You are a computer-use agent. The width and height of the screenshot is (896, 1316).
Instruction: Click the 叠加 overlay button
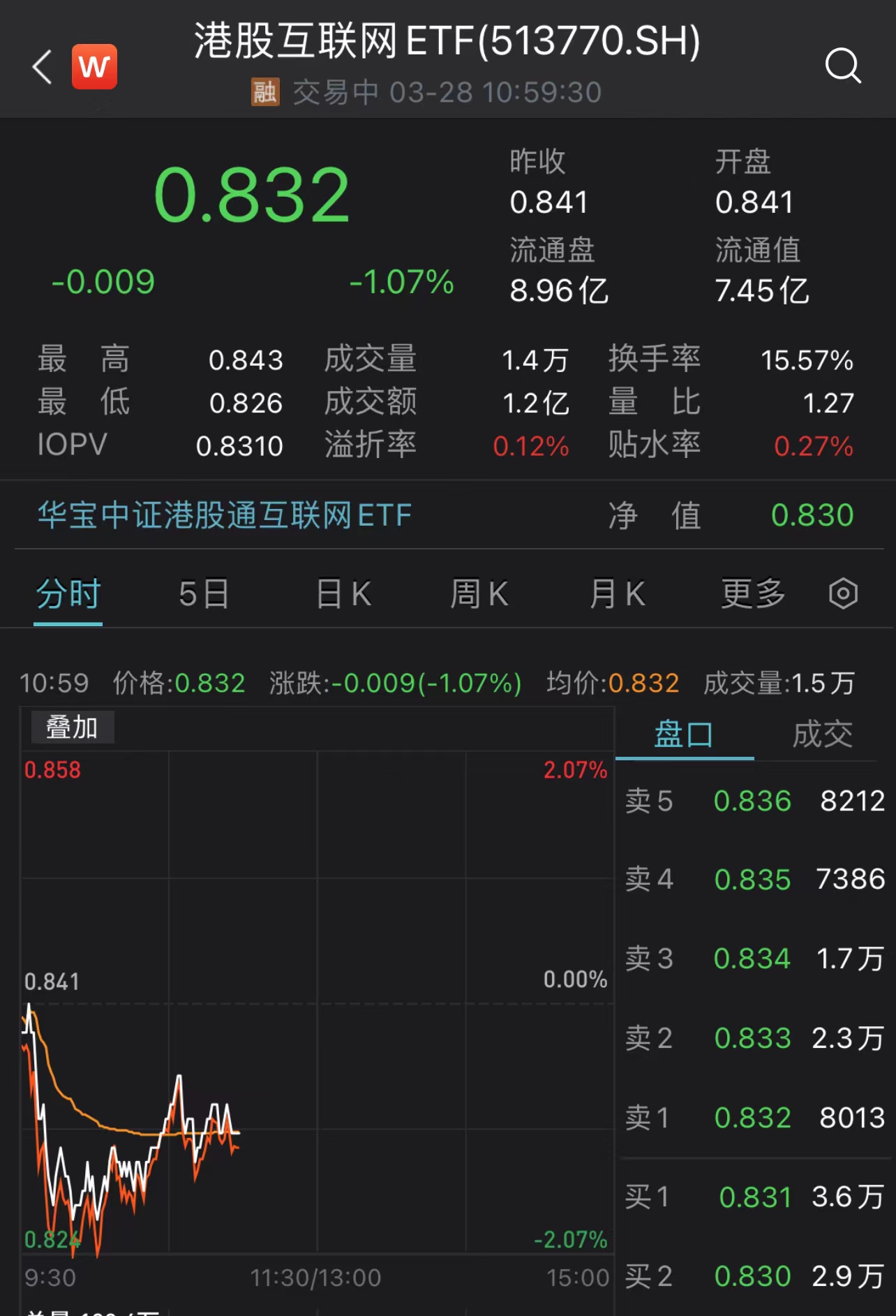(72, 726)
